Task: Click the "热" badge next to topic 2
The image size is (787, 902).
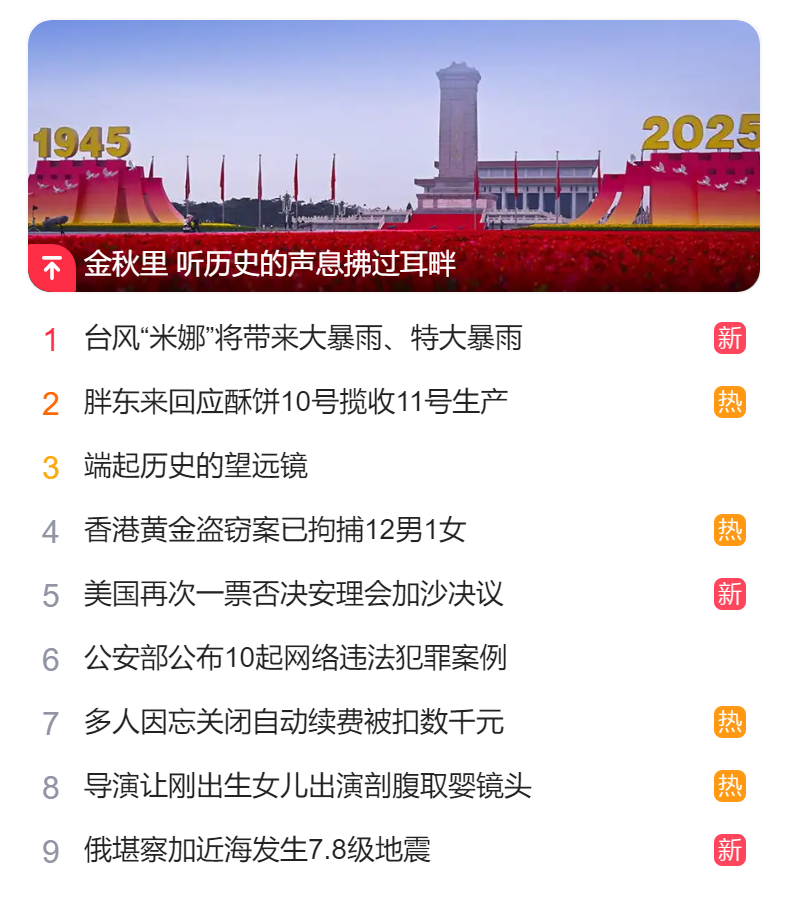Action: (x=729, y=400)
